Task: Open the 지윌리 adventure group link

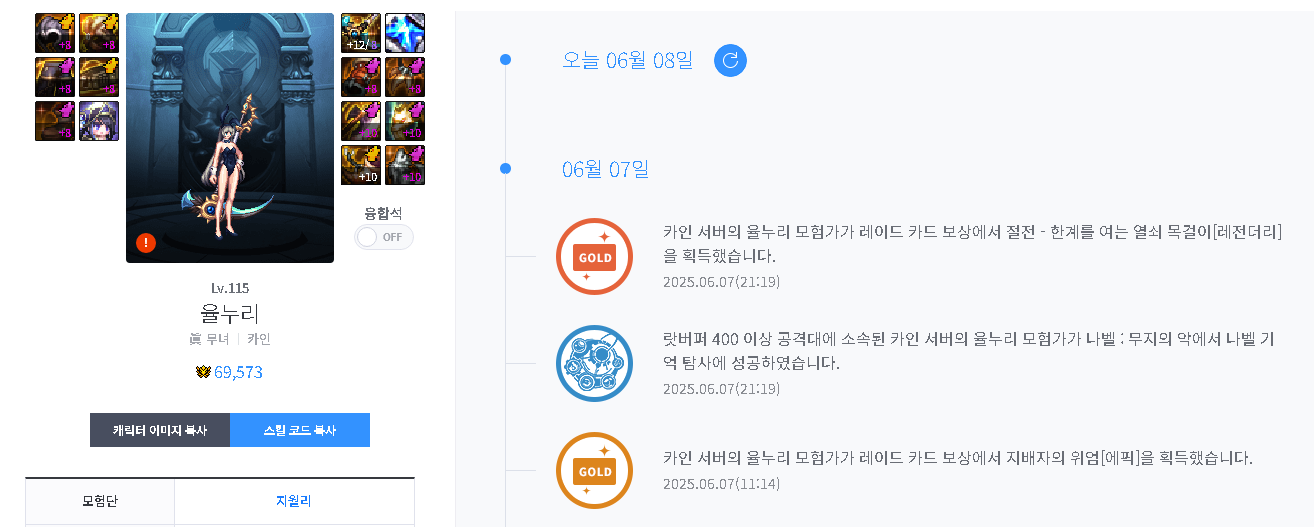Action: click(294, 501)
